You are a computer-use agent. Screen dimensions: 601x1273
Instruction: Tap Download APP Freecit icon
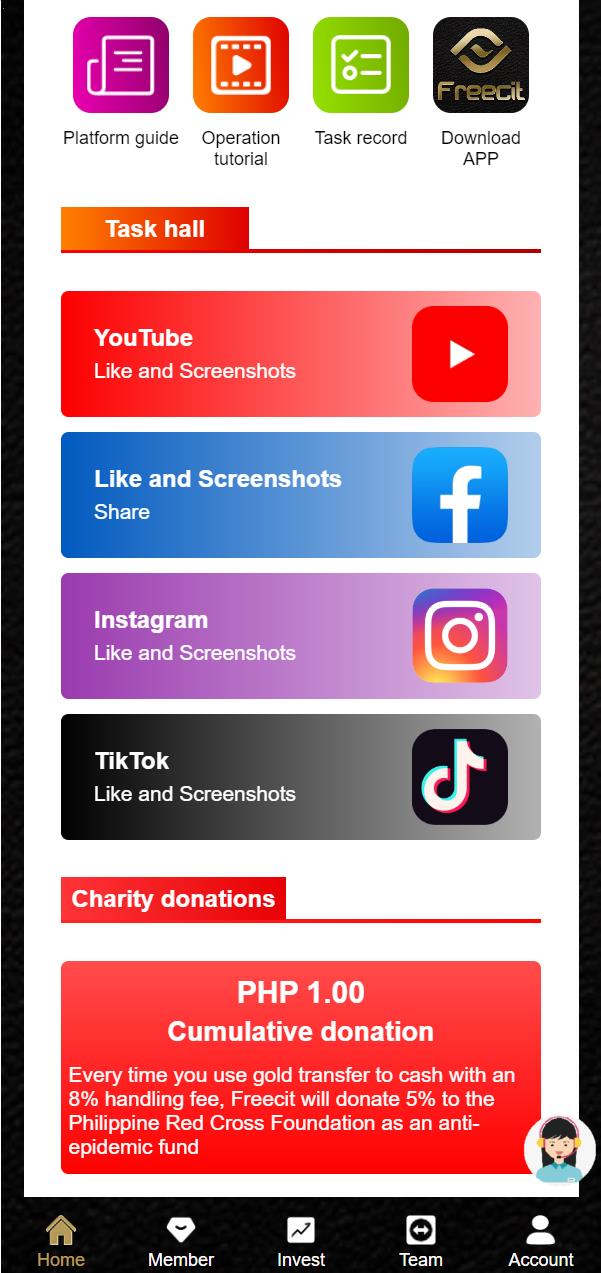[481, 66]
